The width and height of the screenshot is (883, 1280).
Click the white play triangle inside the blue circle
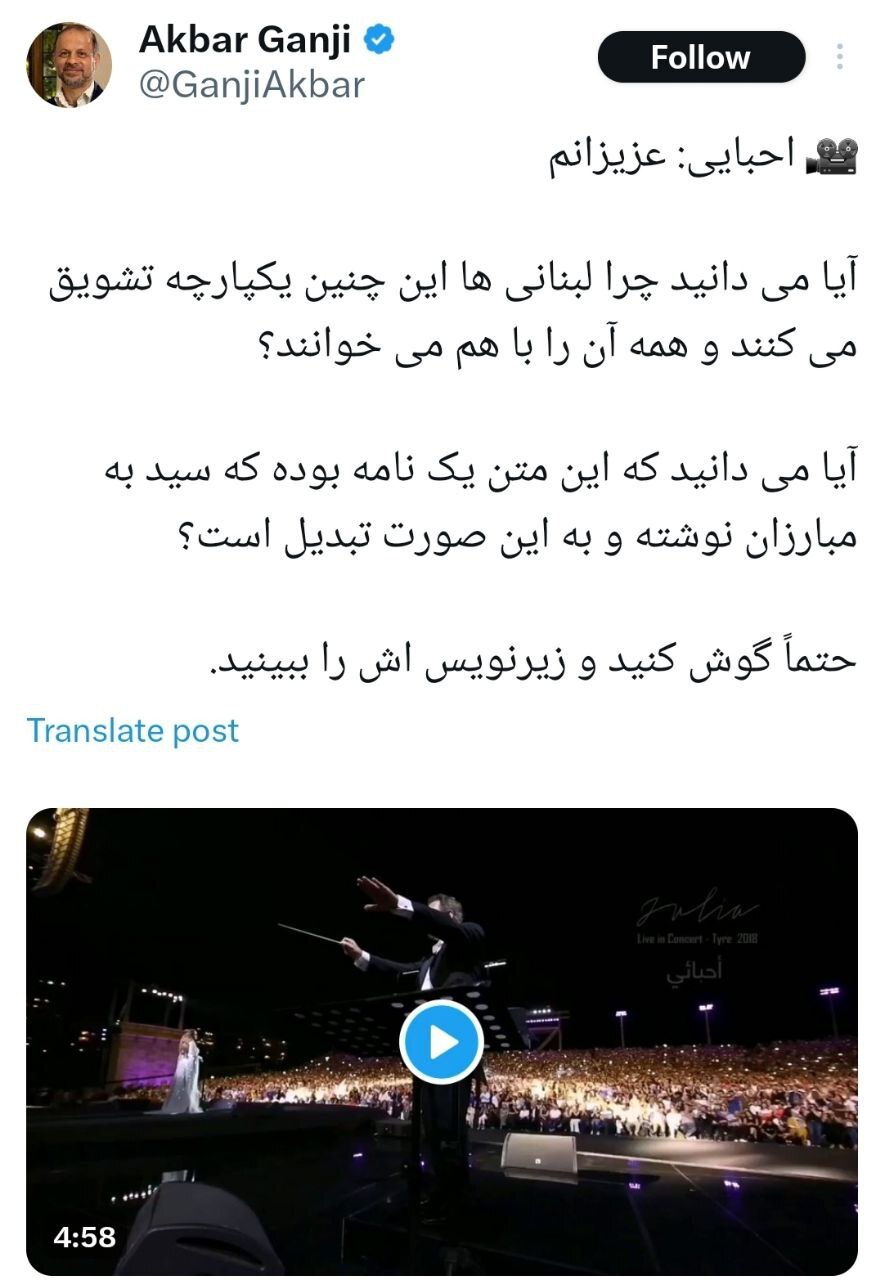click(x=441, y=1040)
